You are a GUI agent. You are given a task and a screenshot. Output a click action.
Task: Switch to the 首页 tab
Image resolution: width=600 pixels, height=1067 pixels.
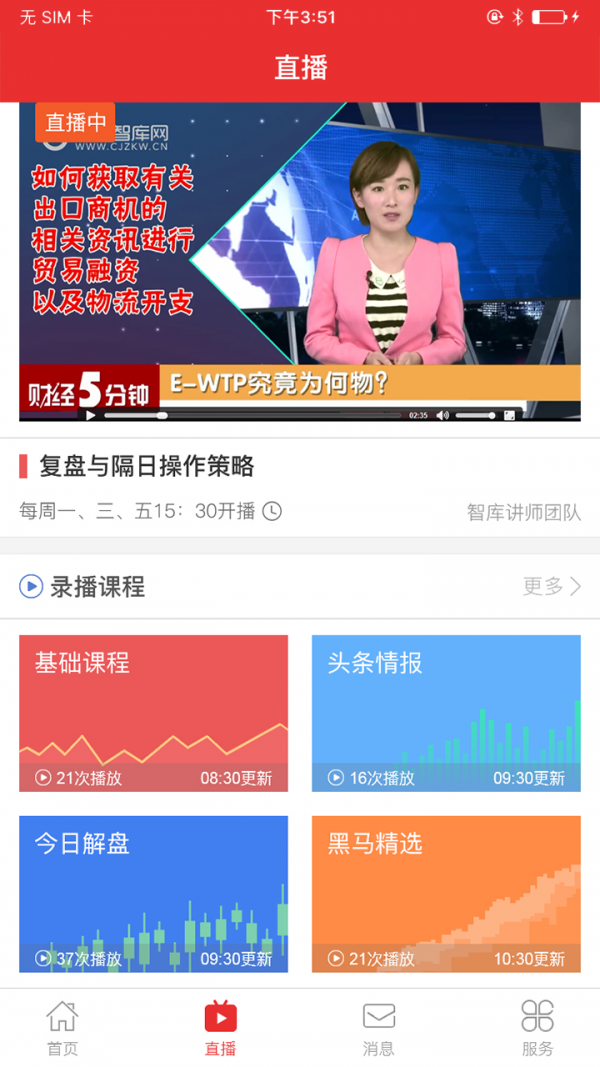click(62, 1028)
